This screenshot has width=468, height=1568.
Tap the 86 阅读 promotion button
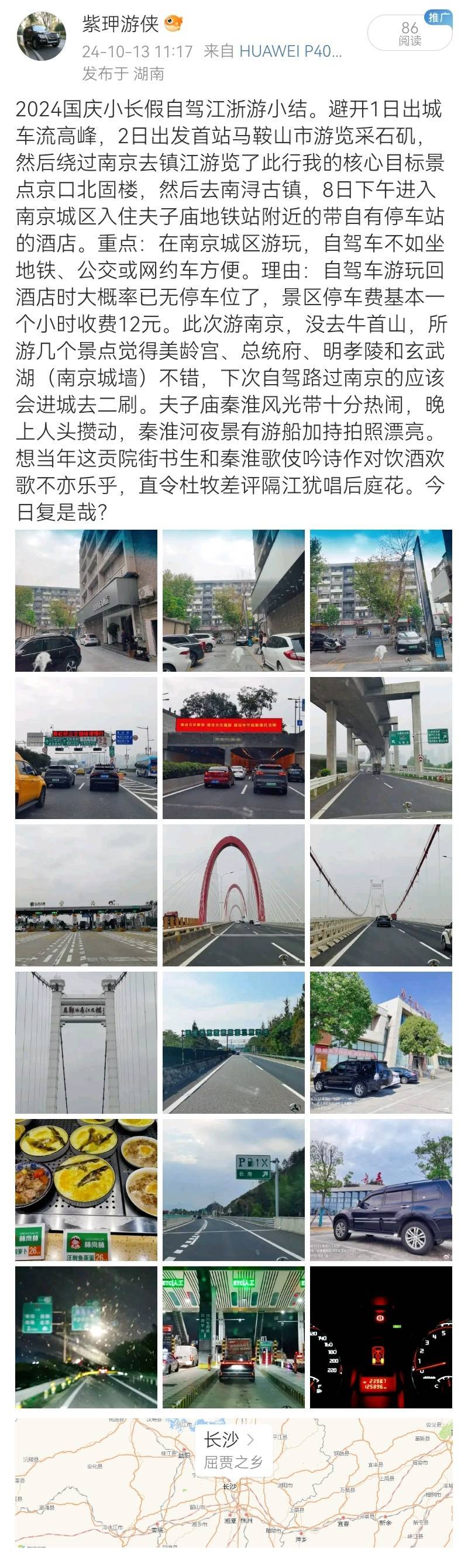409,33
